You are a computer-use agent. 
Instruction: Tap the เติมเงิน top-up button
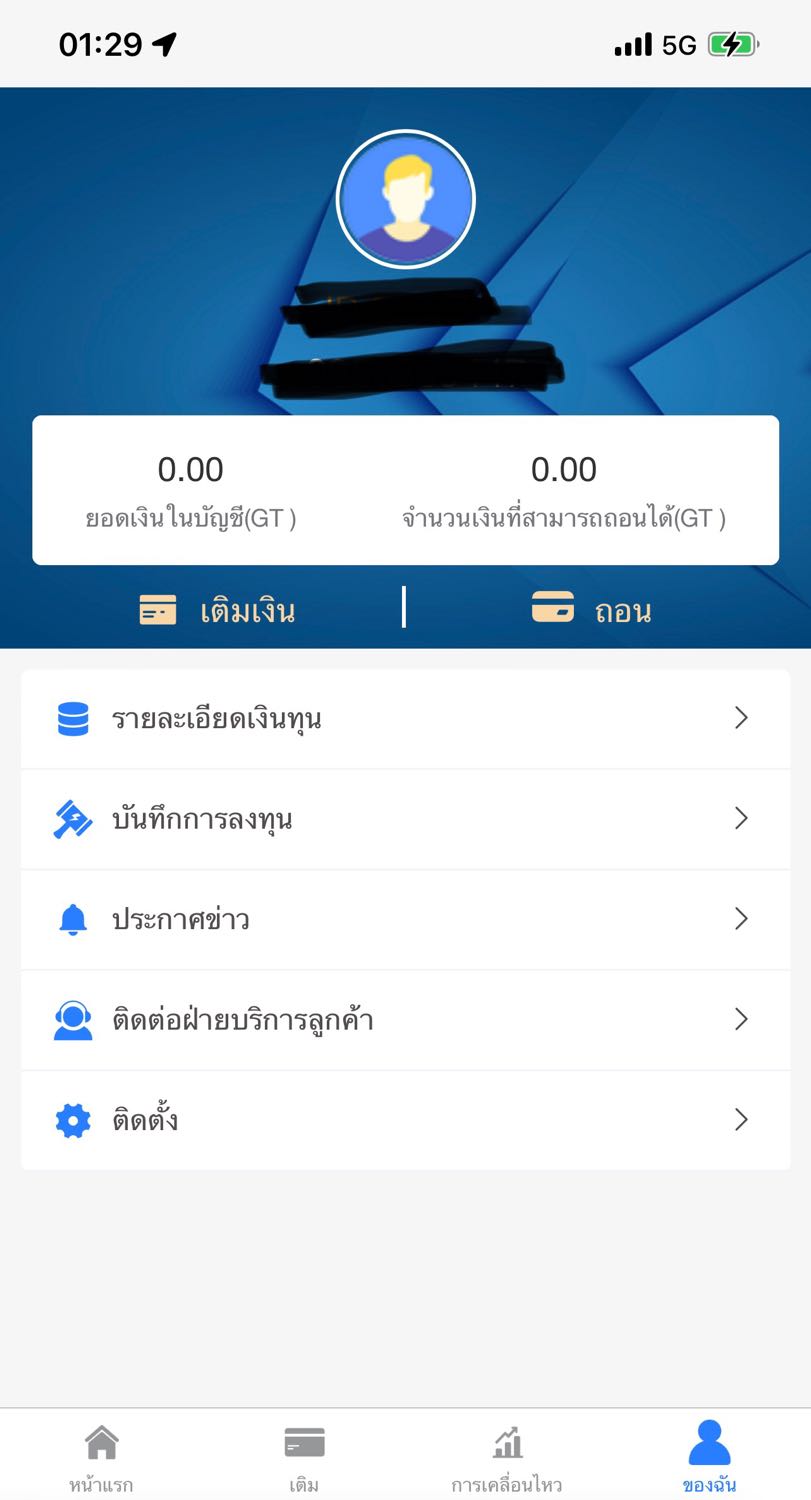[x=217, y=610]
